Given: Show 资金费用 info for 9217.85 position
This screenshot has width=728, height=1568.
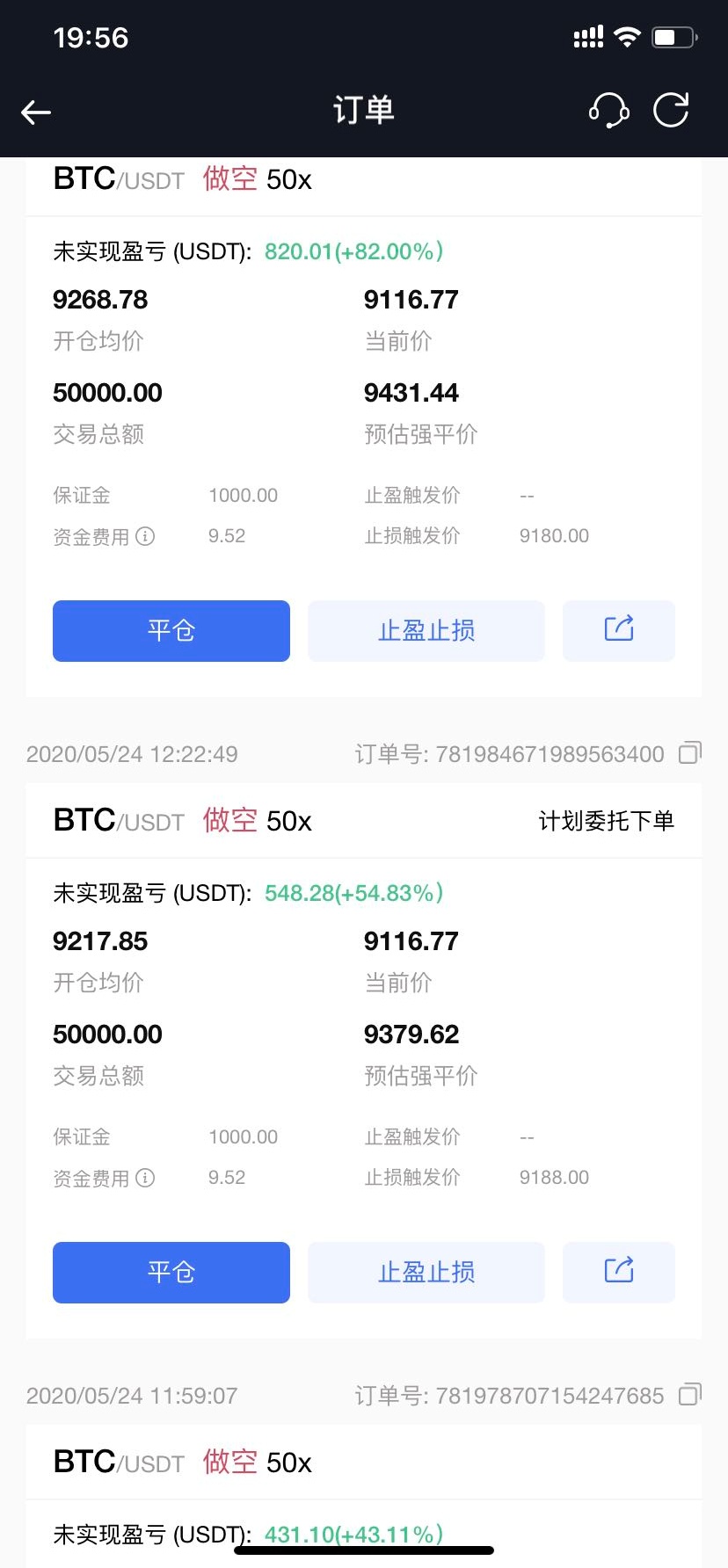Looking at the screenshot, I should pyautogui.click(x=146, y=1178).
